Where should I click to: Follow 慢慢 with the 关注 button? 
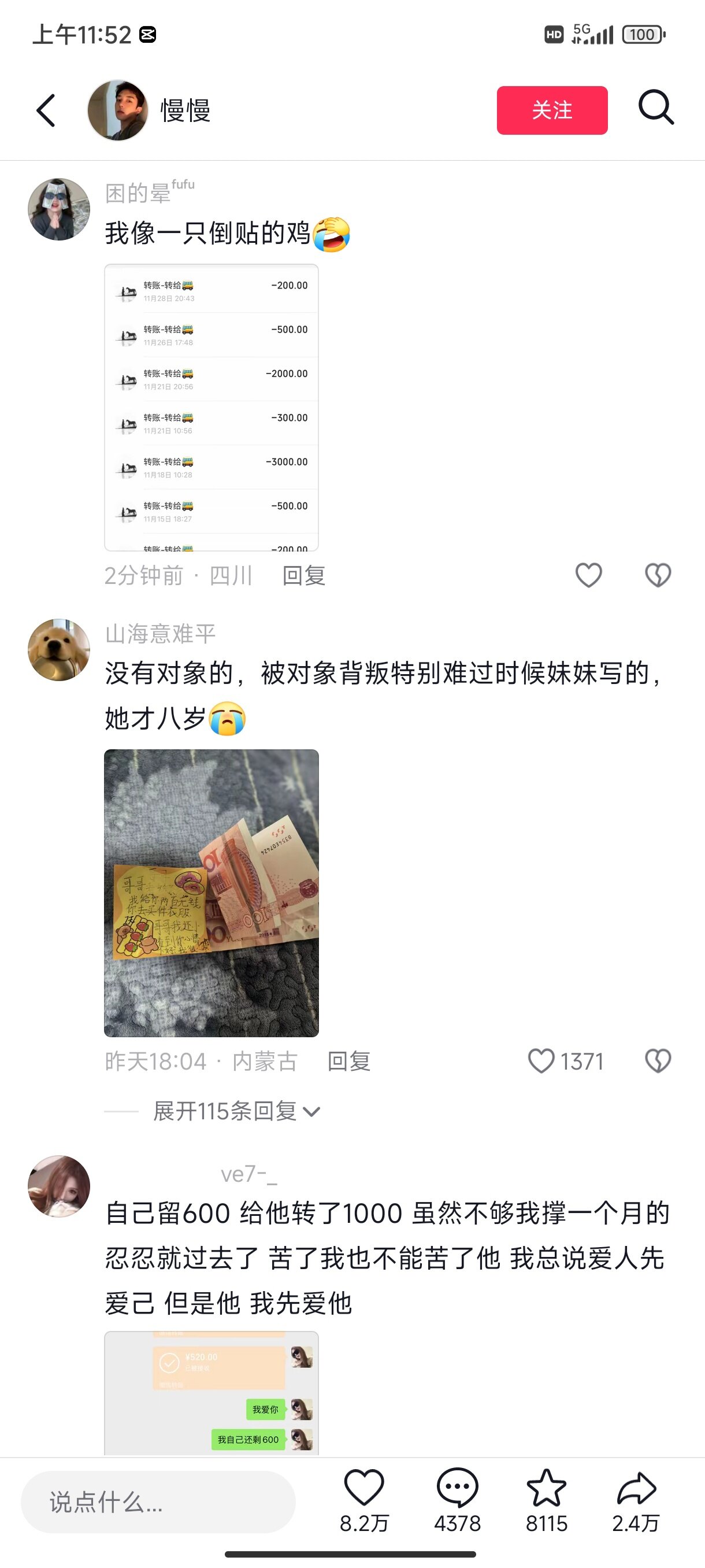pos(552,110)
